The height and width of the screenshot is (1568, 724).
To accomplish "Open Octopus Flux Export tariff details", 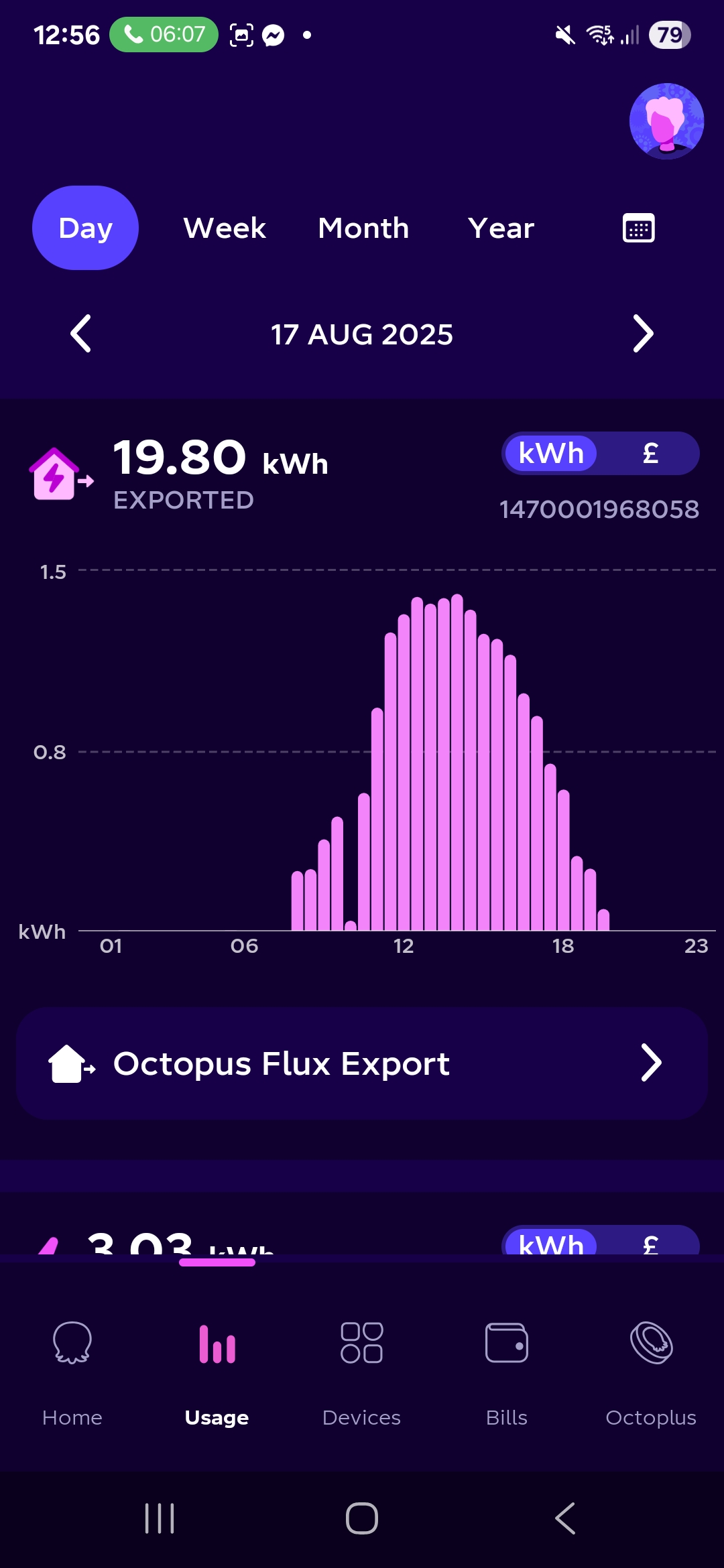I will (362, 1063).
